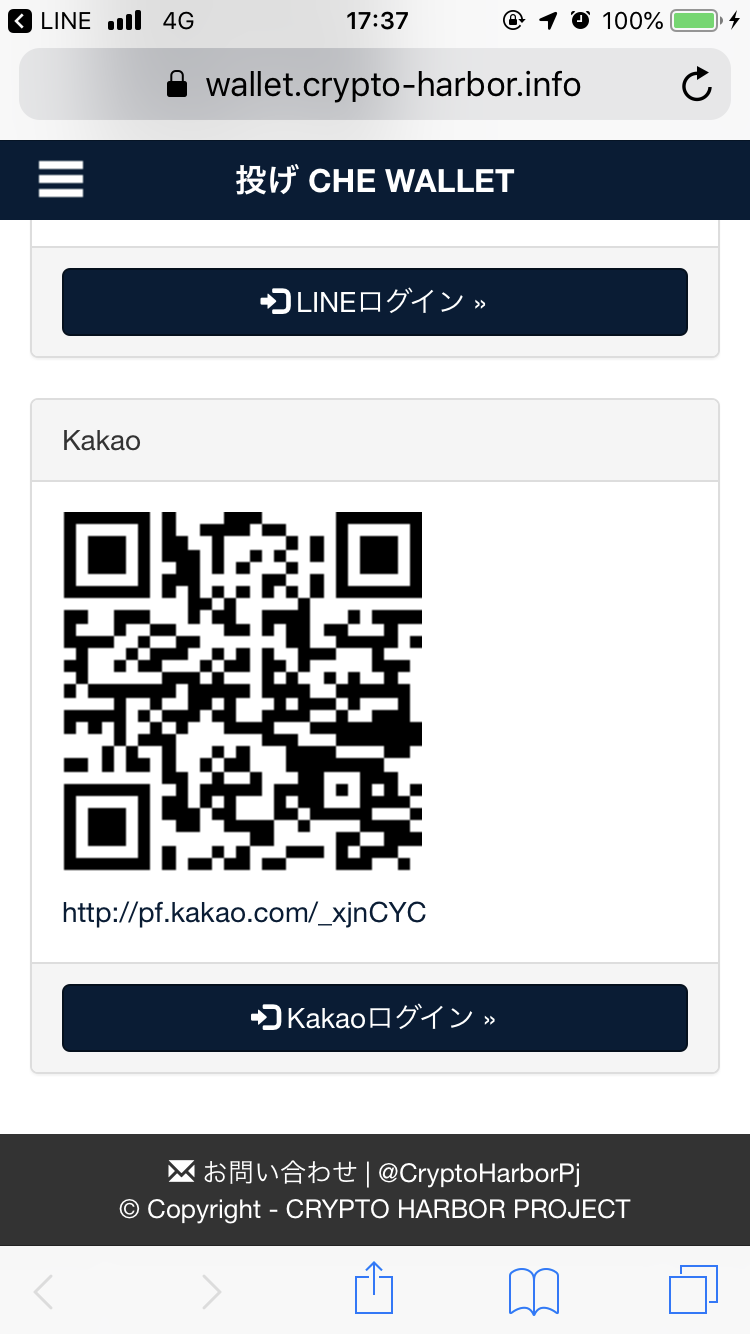
Task: Tap the Kakaoログイン button
Action: coord(375,1018)
